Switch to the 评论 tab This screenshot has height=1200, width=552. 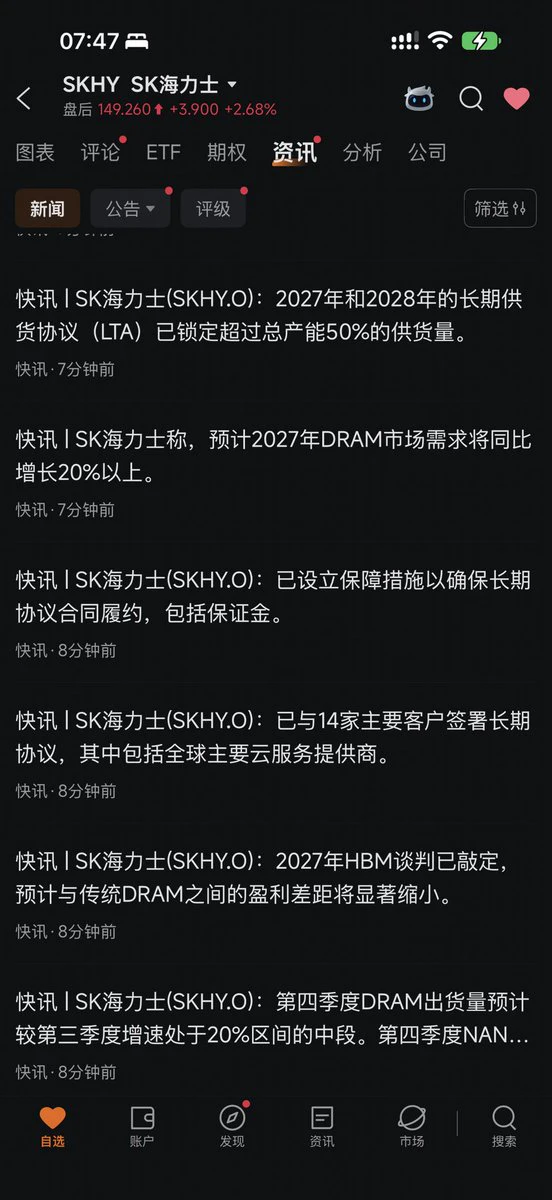[100, 152]
